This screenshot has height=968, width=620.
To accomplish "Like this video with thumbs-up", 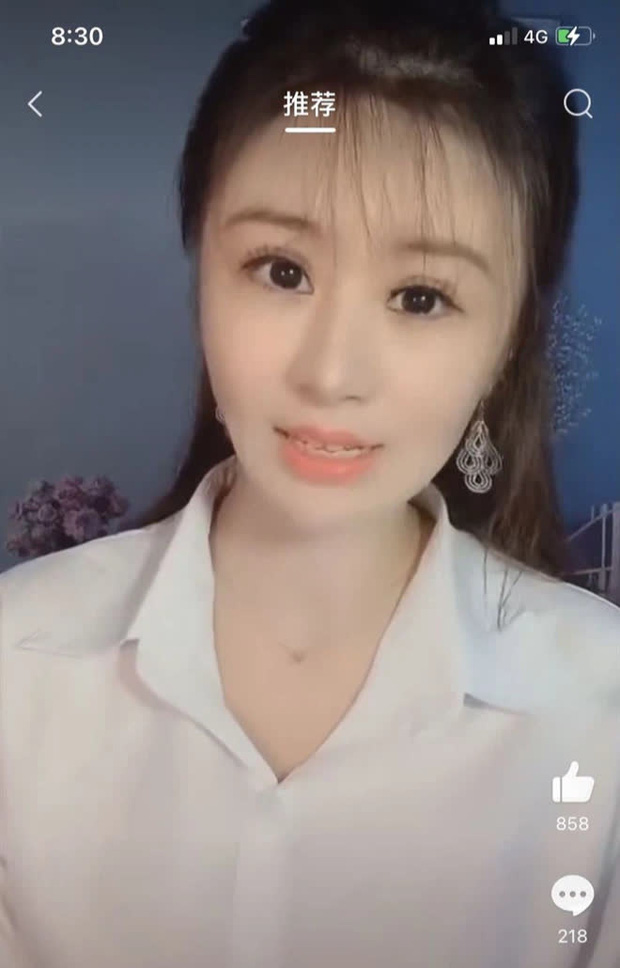I will [572, 783].
